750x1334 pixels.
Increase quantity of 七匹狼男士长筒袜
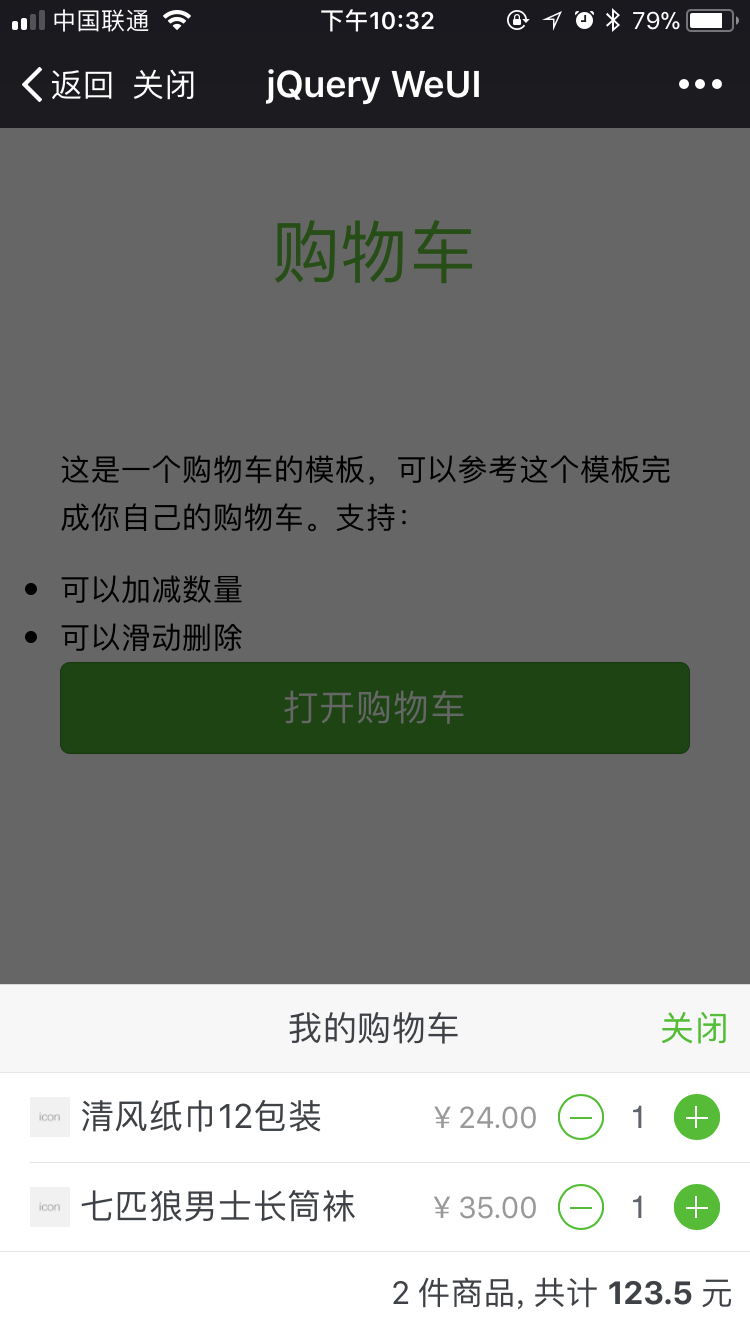(697, 1207)
